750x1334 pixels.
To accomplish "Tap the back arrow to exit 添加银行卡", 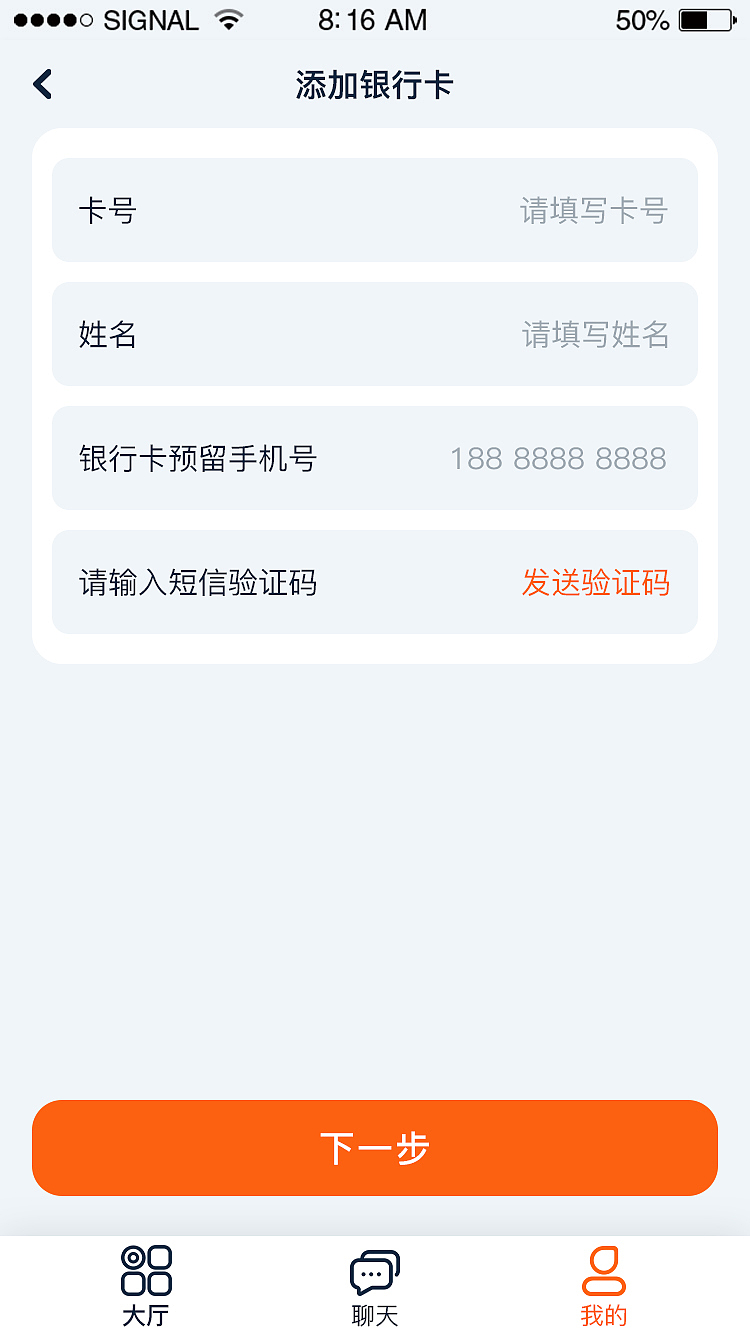I will click(42, 84).
